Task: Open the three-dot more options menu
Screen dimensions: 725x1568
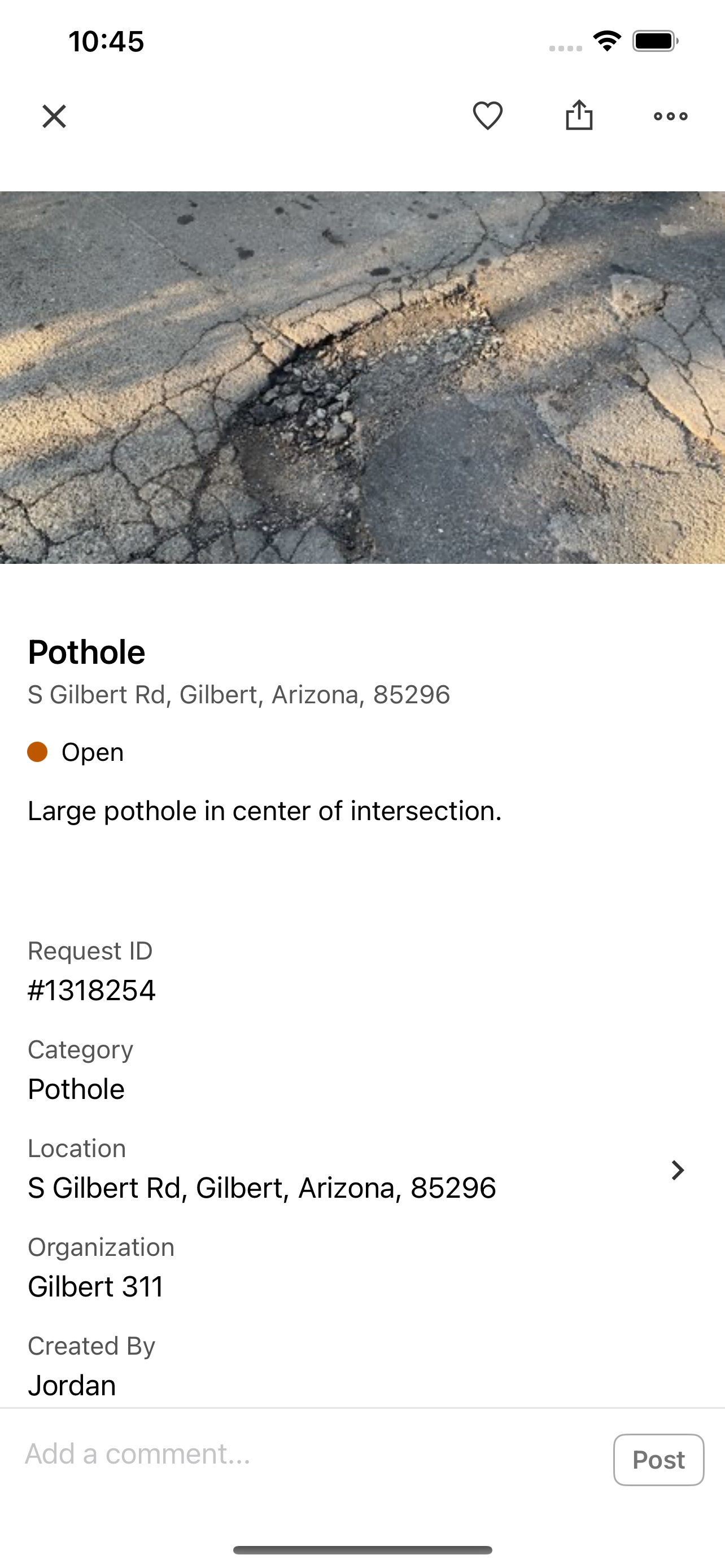Action: 670,116
